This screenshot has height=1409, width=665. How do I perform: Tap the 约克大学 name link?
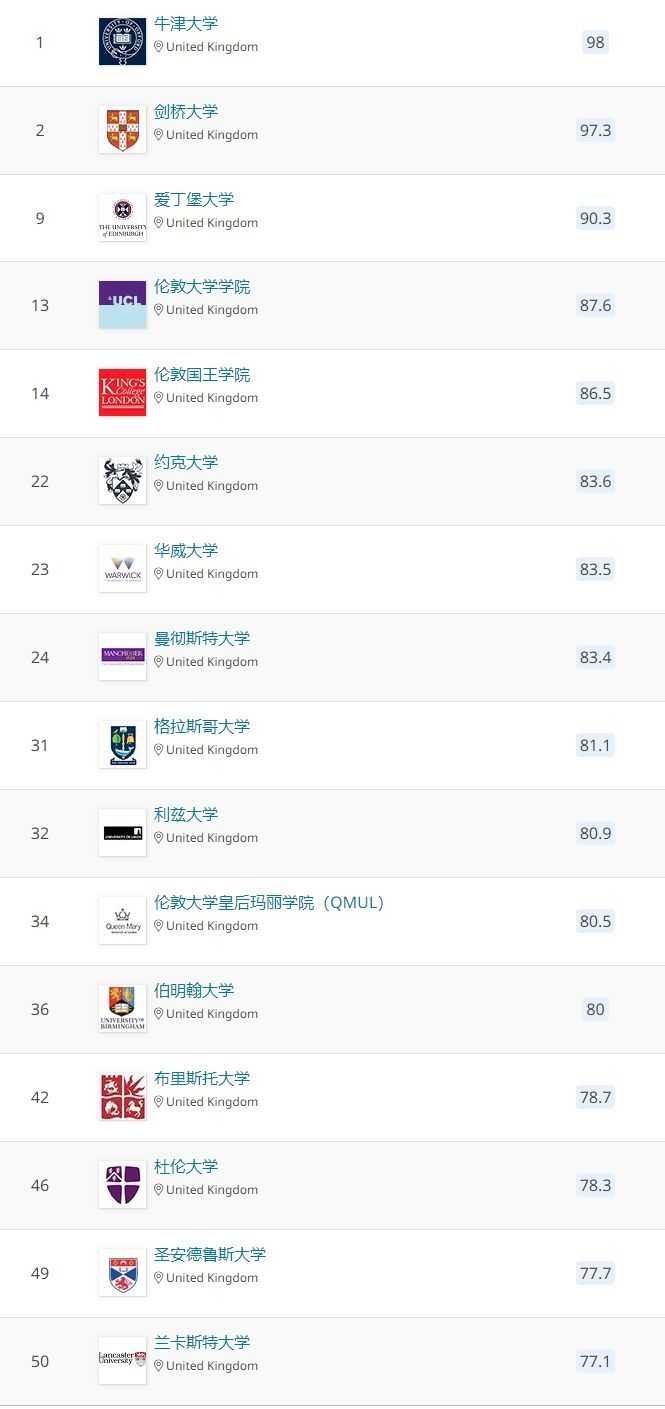pos(186,463)
